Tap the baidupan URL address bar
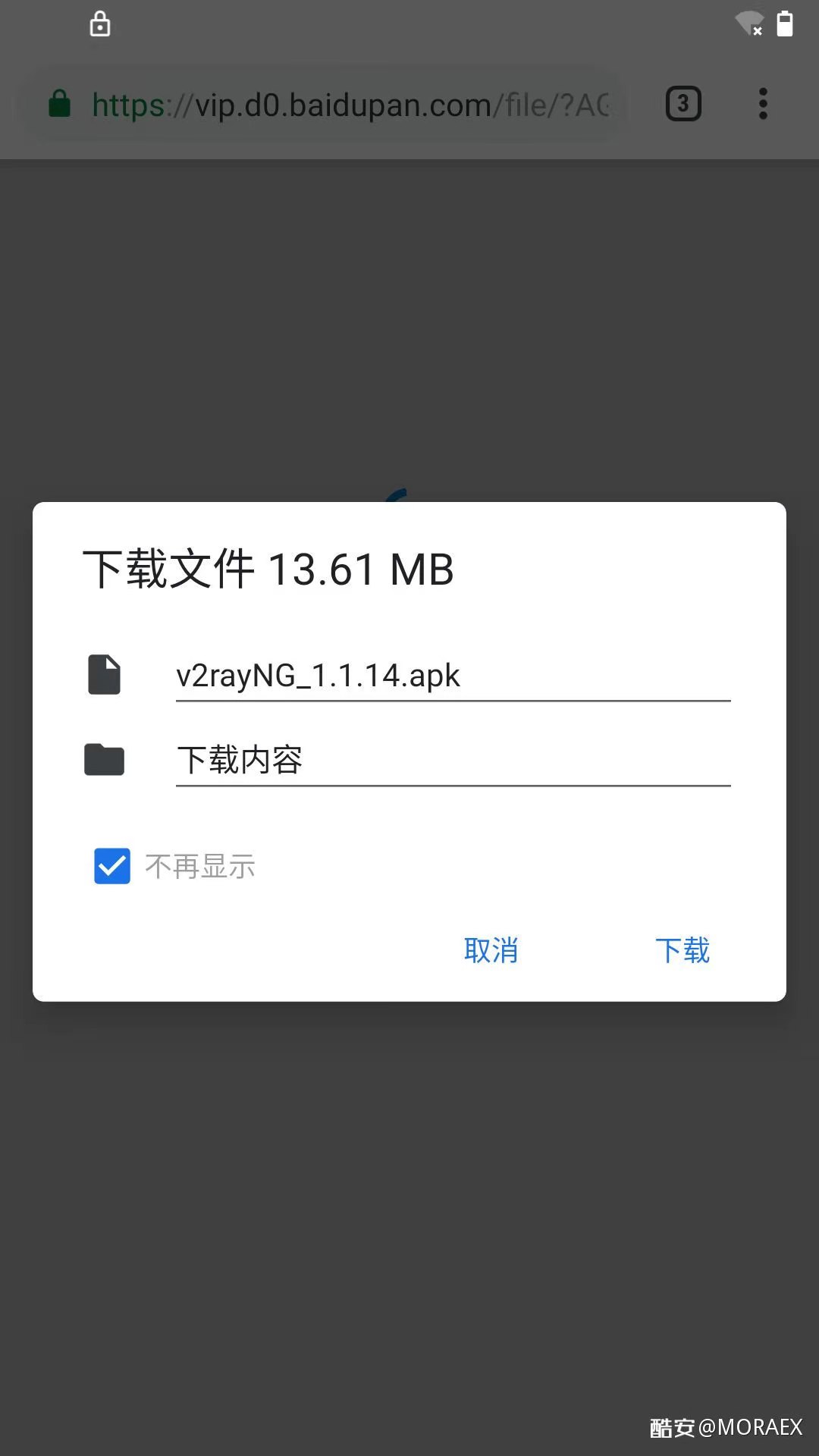 click(x=328, y=105)
